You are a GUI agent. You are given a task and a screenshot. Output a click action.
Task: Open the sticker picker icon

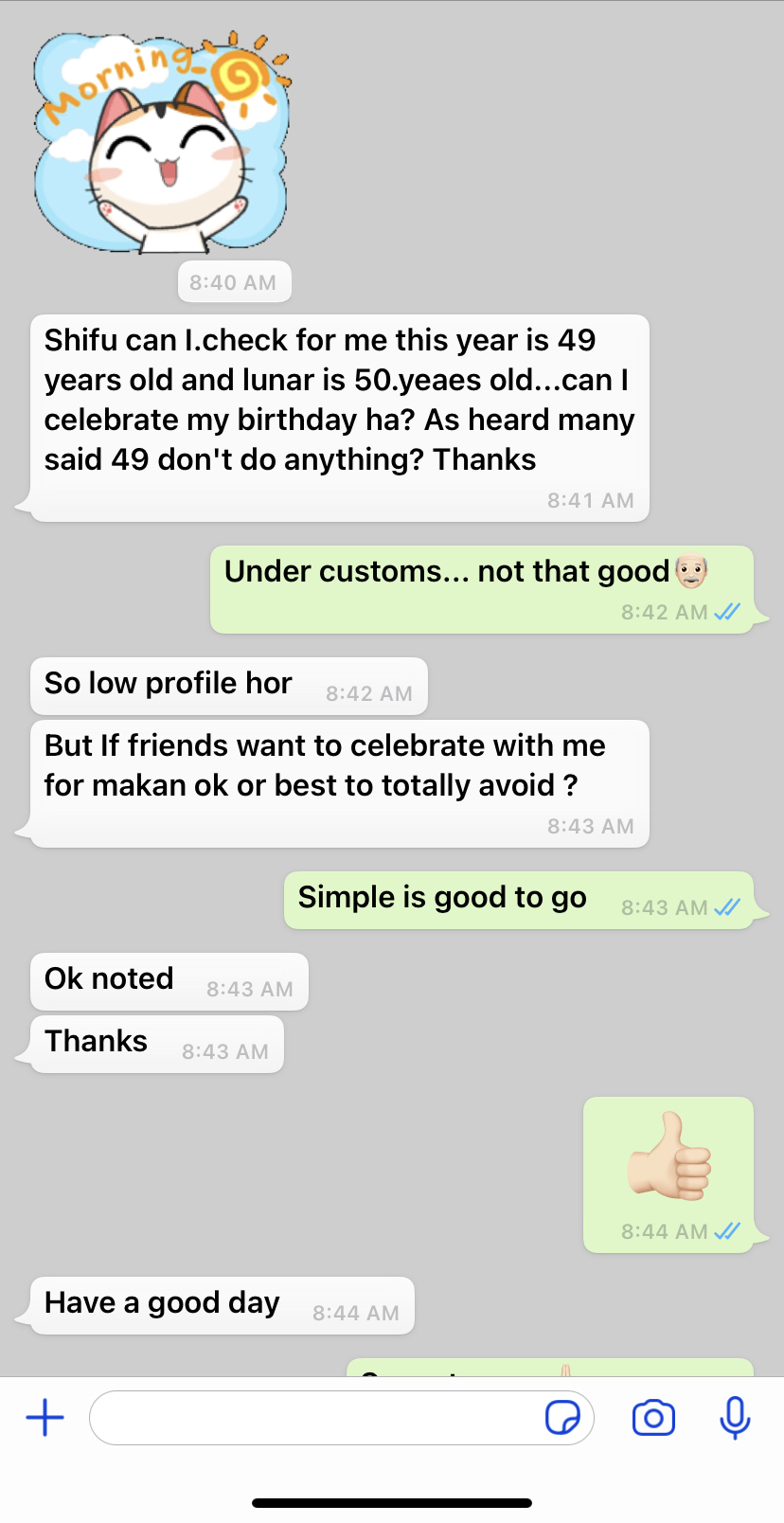(562, 1418)
